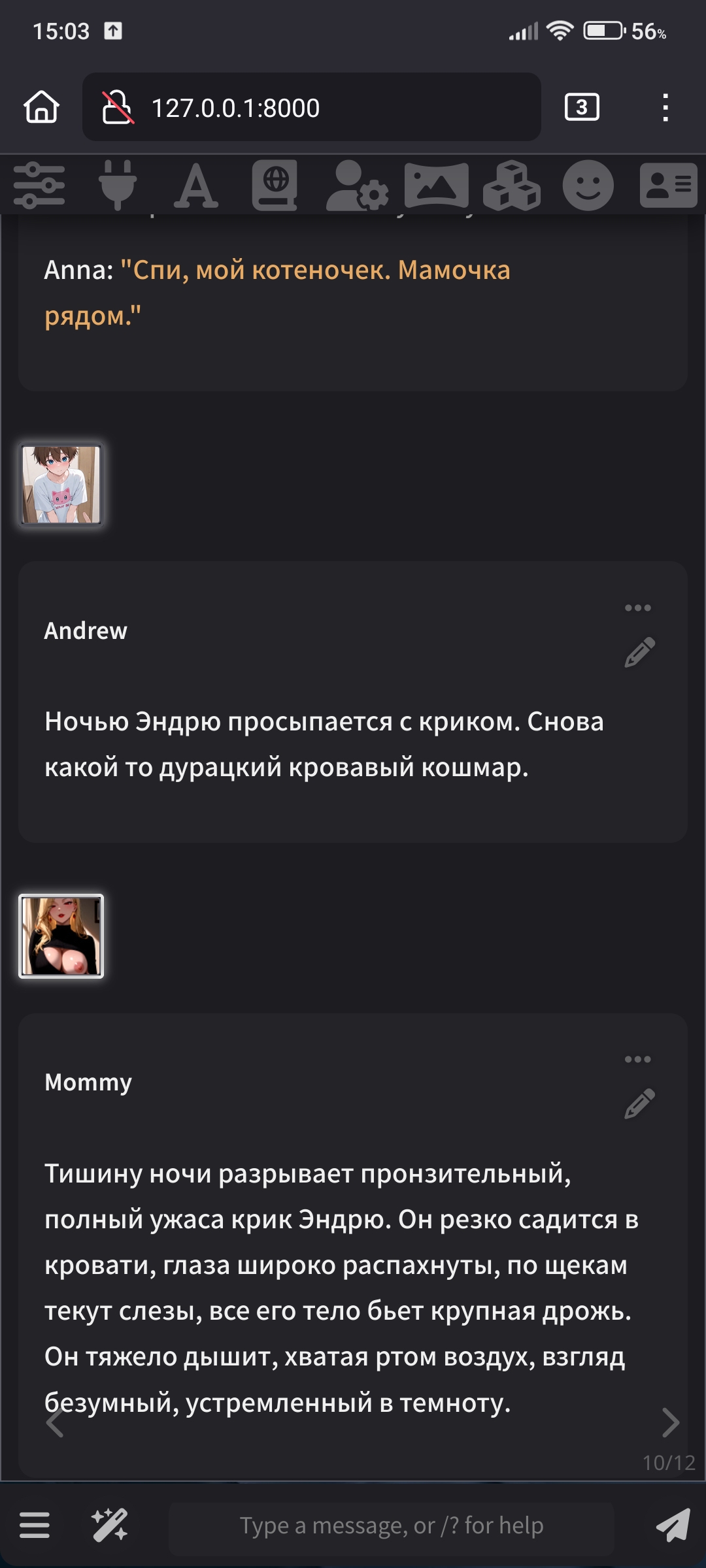Open the AI response settings sliders
This screenshot has width=706, height=1568.
coord(39,186)
